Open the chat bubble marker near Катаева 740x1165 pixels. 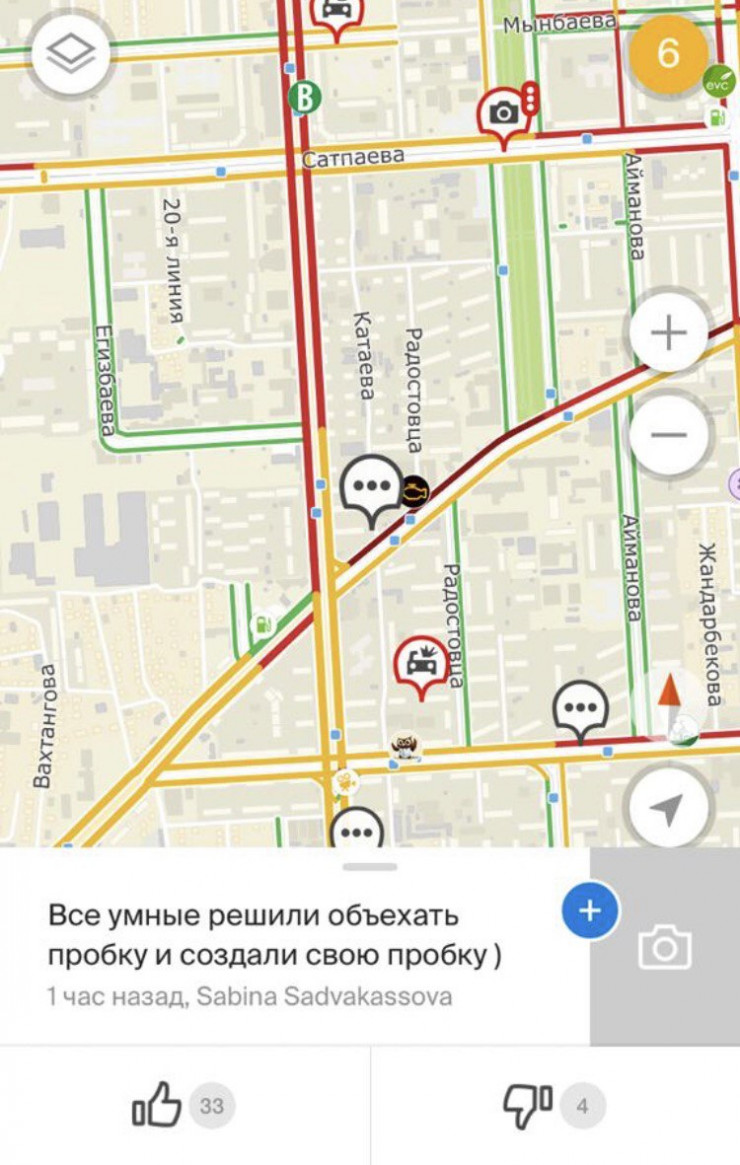point(372,486)
